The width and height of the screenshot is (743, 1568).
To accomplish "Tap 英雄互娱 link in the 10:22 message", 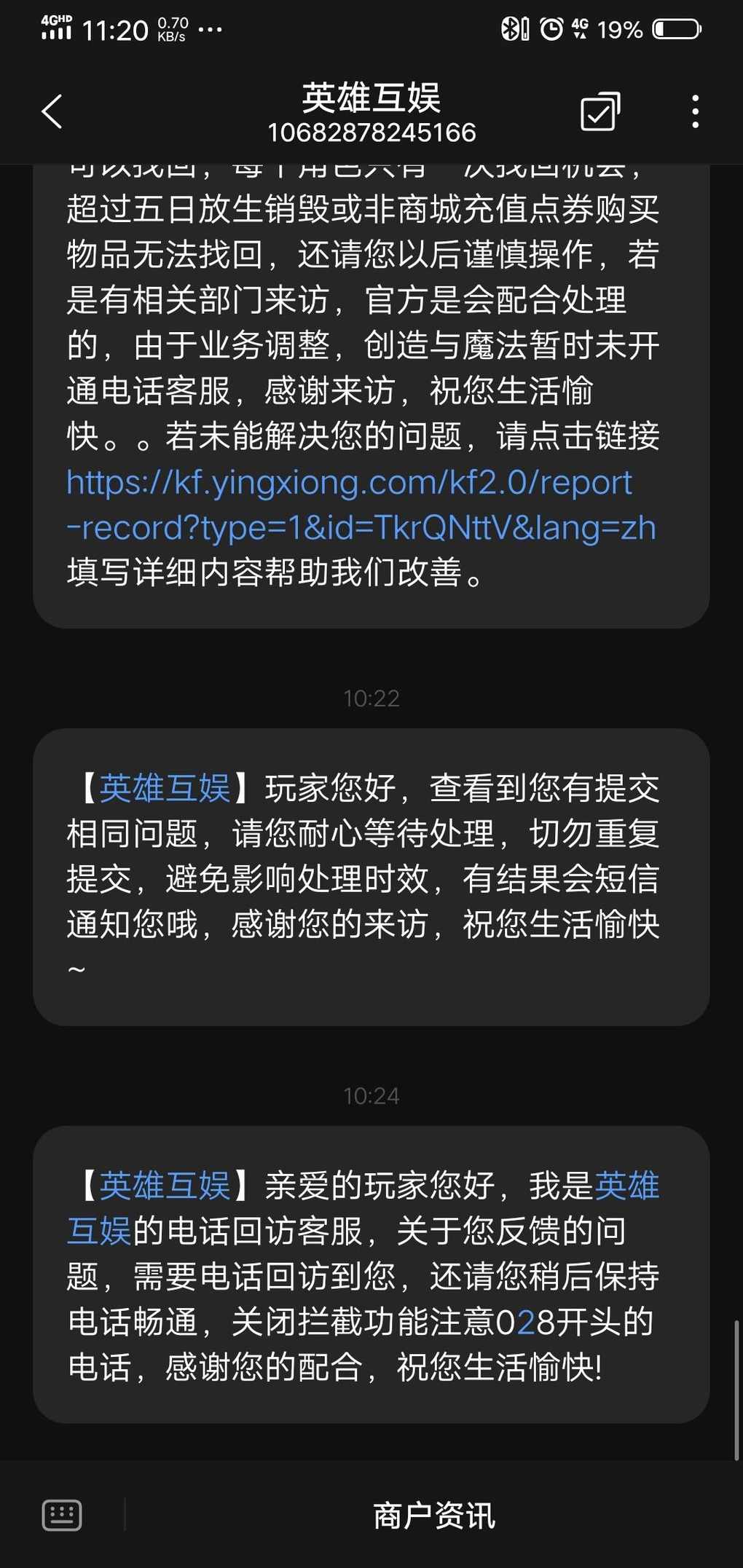I will [165, 788].
